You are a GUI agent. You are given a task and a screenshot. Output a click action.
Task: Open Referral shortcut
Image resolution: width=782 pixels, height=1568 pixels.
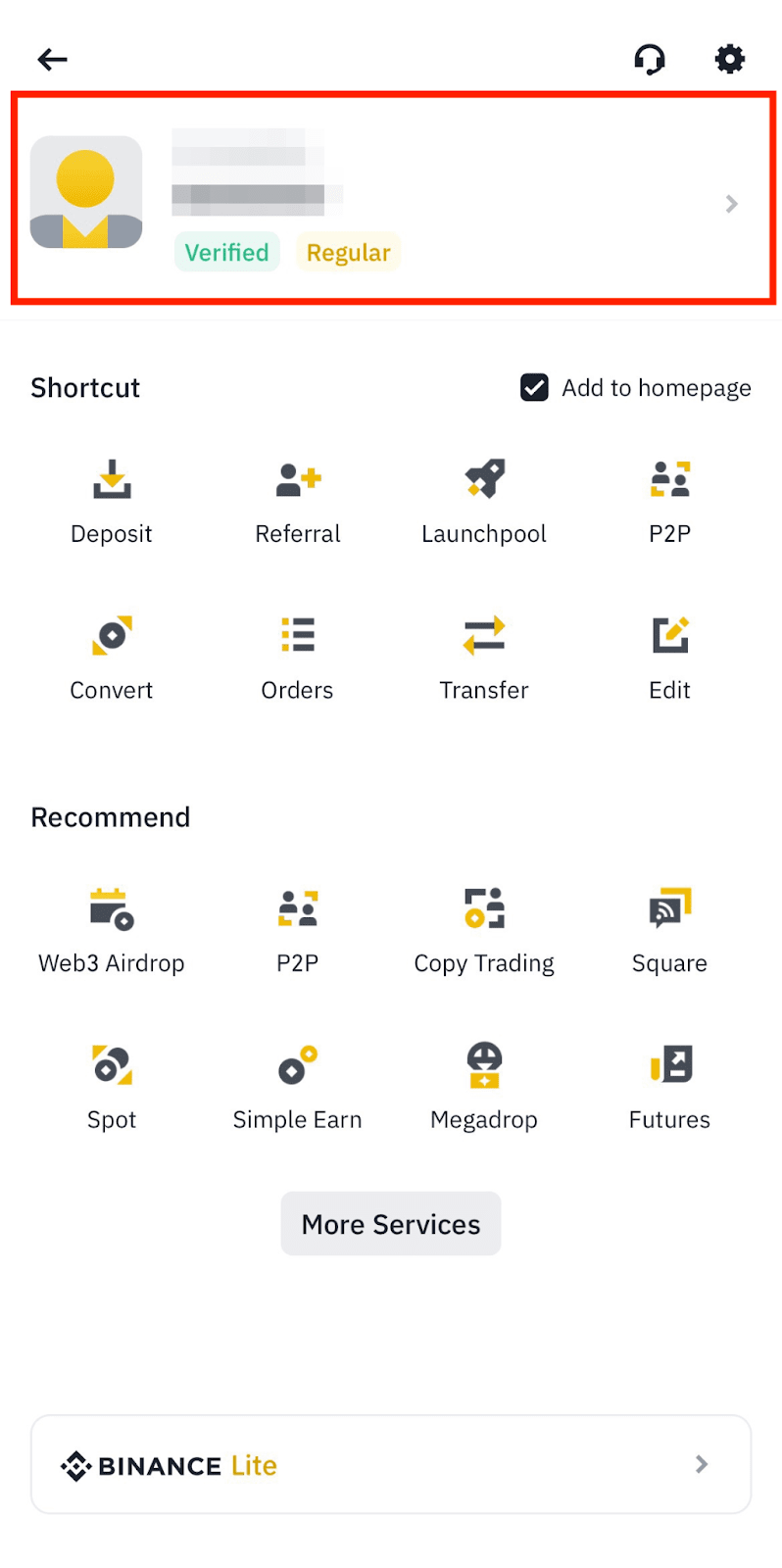point(298,501)
